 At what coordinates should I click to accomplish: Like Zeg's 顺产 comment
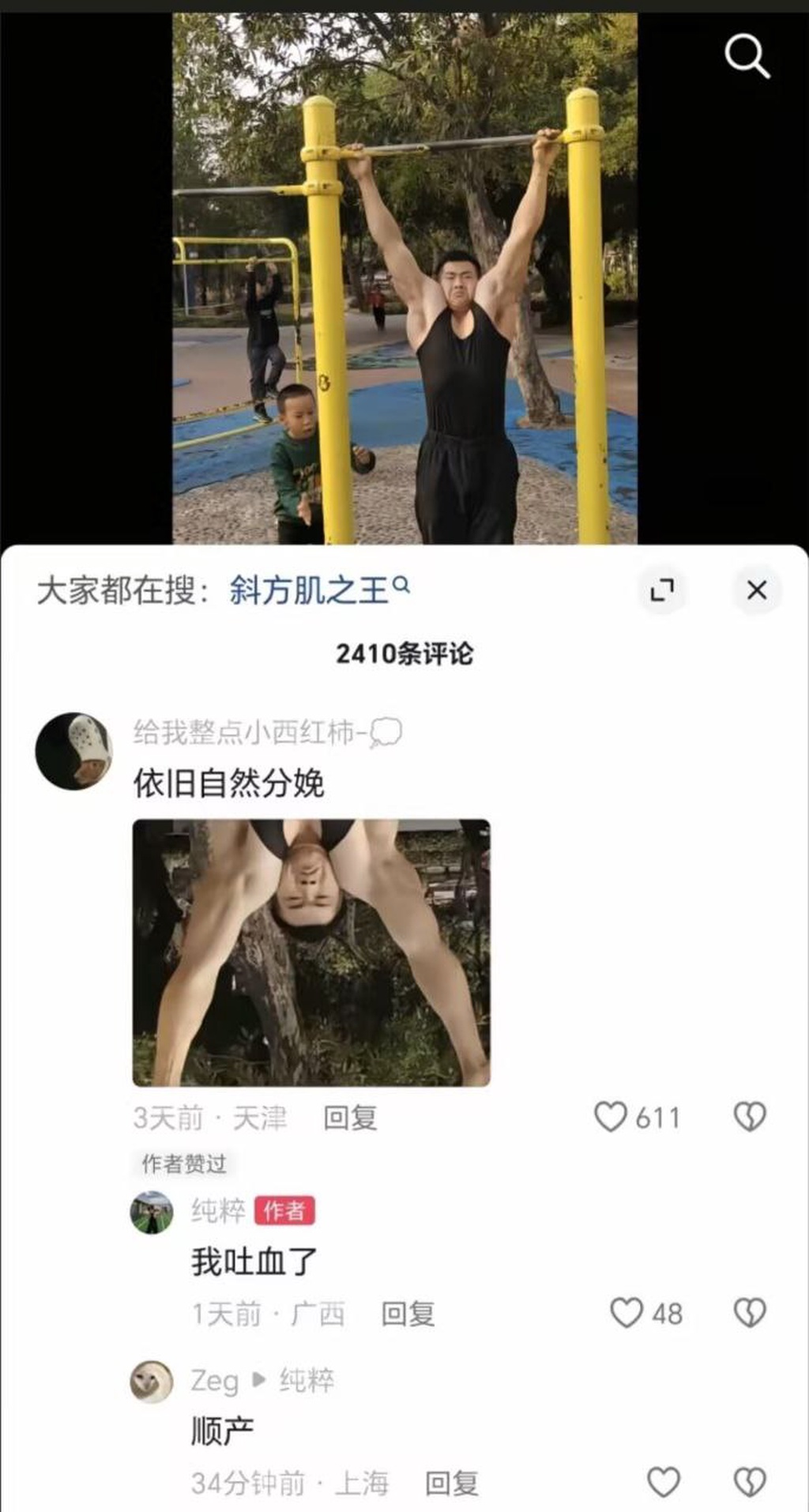pyautogui.click(x=663, y=1483)
